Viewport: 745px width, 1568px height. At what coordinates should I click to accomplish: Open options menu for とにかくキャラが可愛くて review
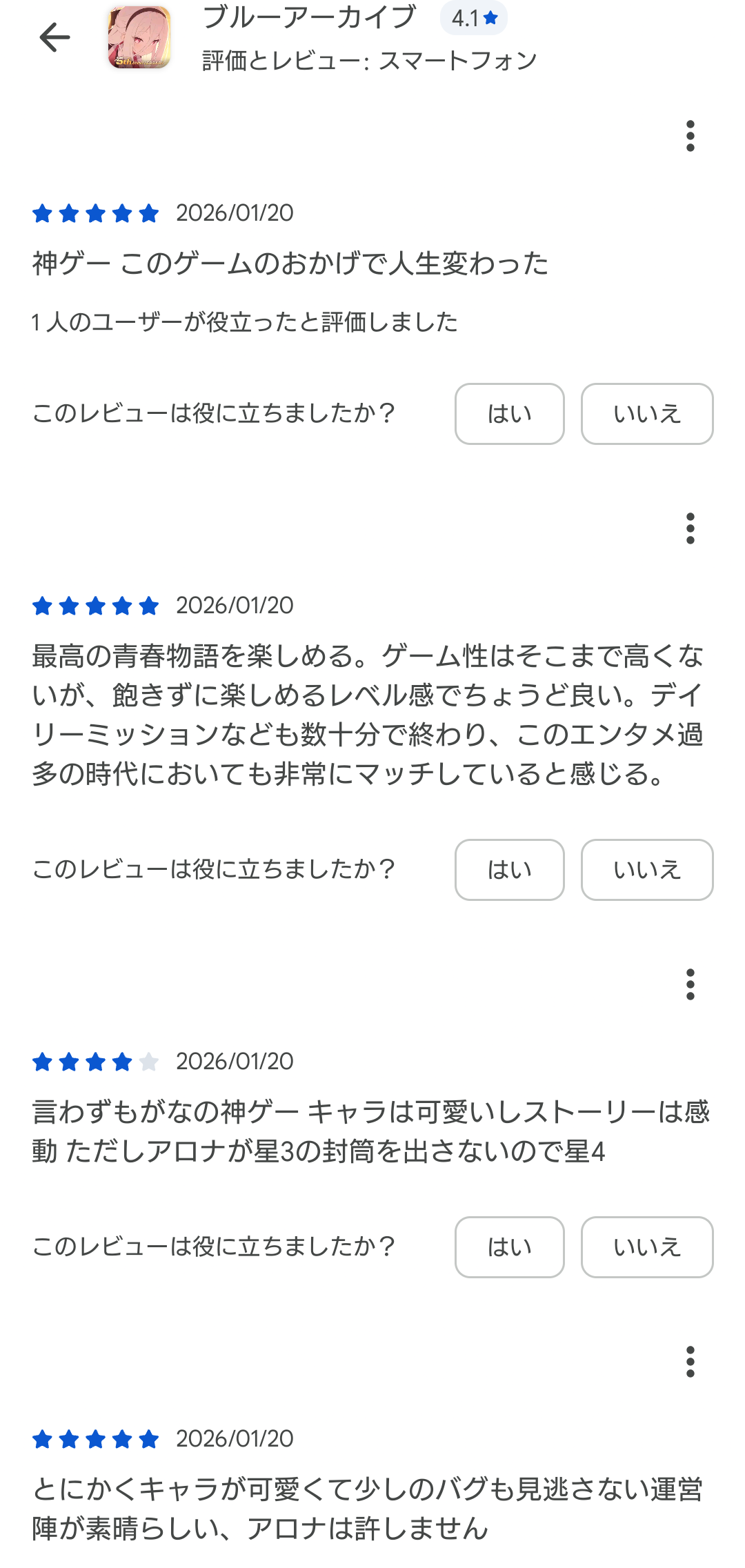click(x=690, y=1362)
